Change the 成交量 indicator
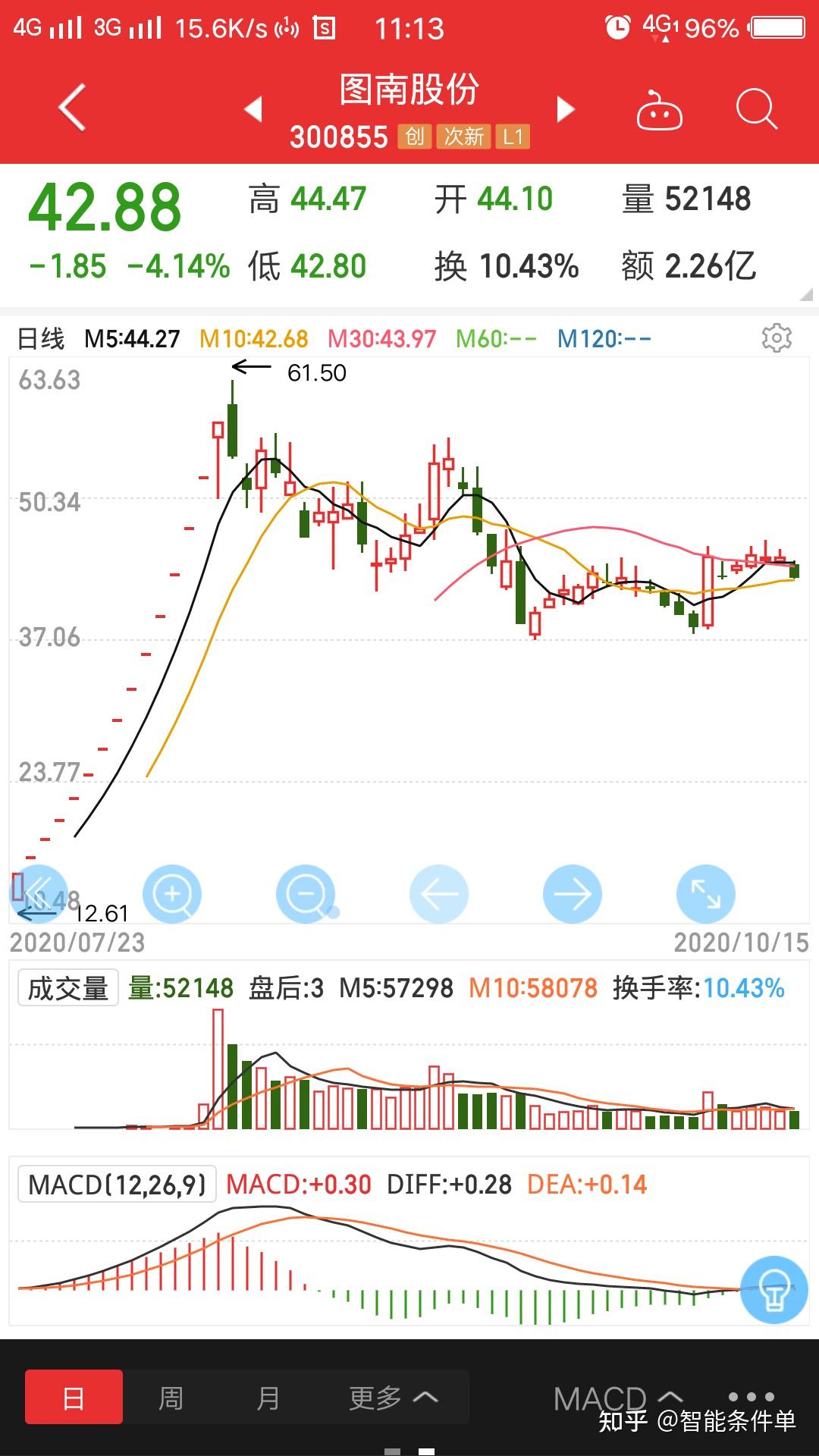Screen dimensions: 819x1456 pyautogui.click(x=68, y=988)
